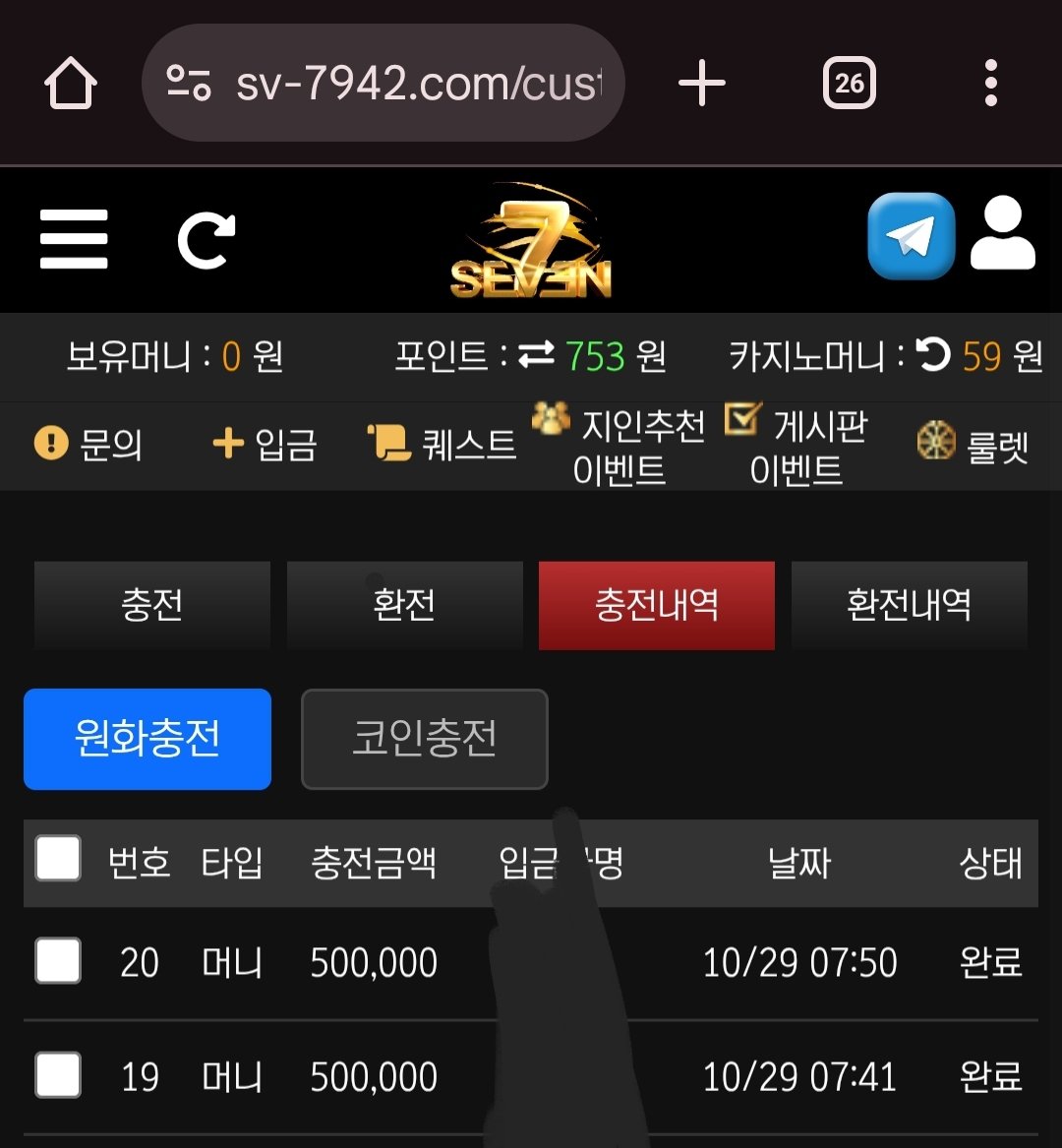This screenshot has height=1148, width=1062.
Task: Select the 원화충전 option
Action: click(x=147, y=739)
